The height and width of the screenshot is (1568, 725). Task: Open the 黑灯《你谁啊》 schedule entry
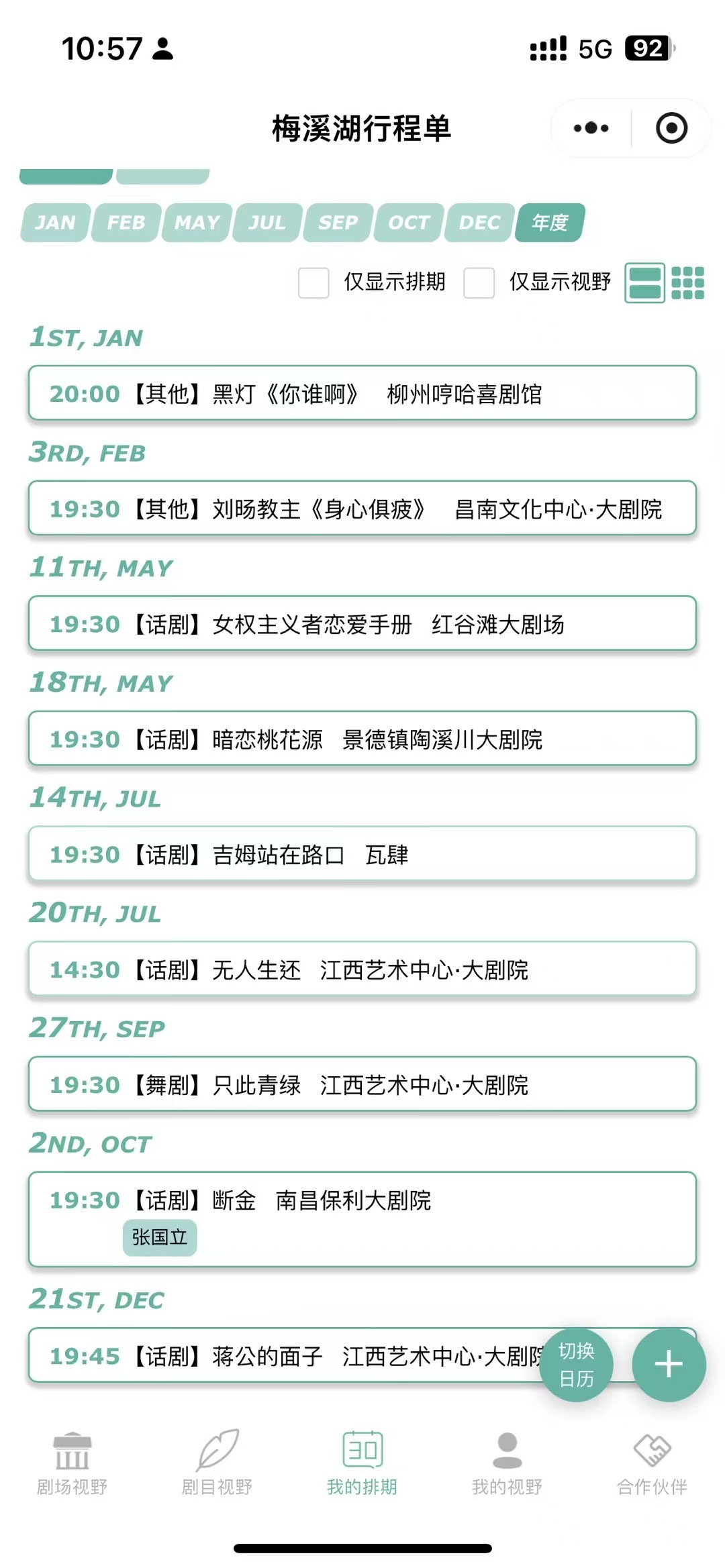click(362, 394)
